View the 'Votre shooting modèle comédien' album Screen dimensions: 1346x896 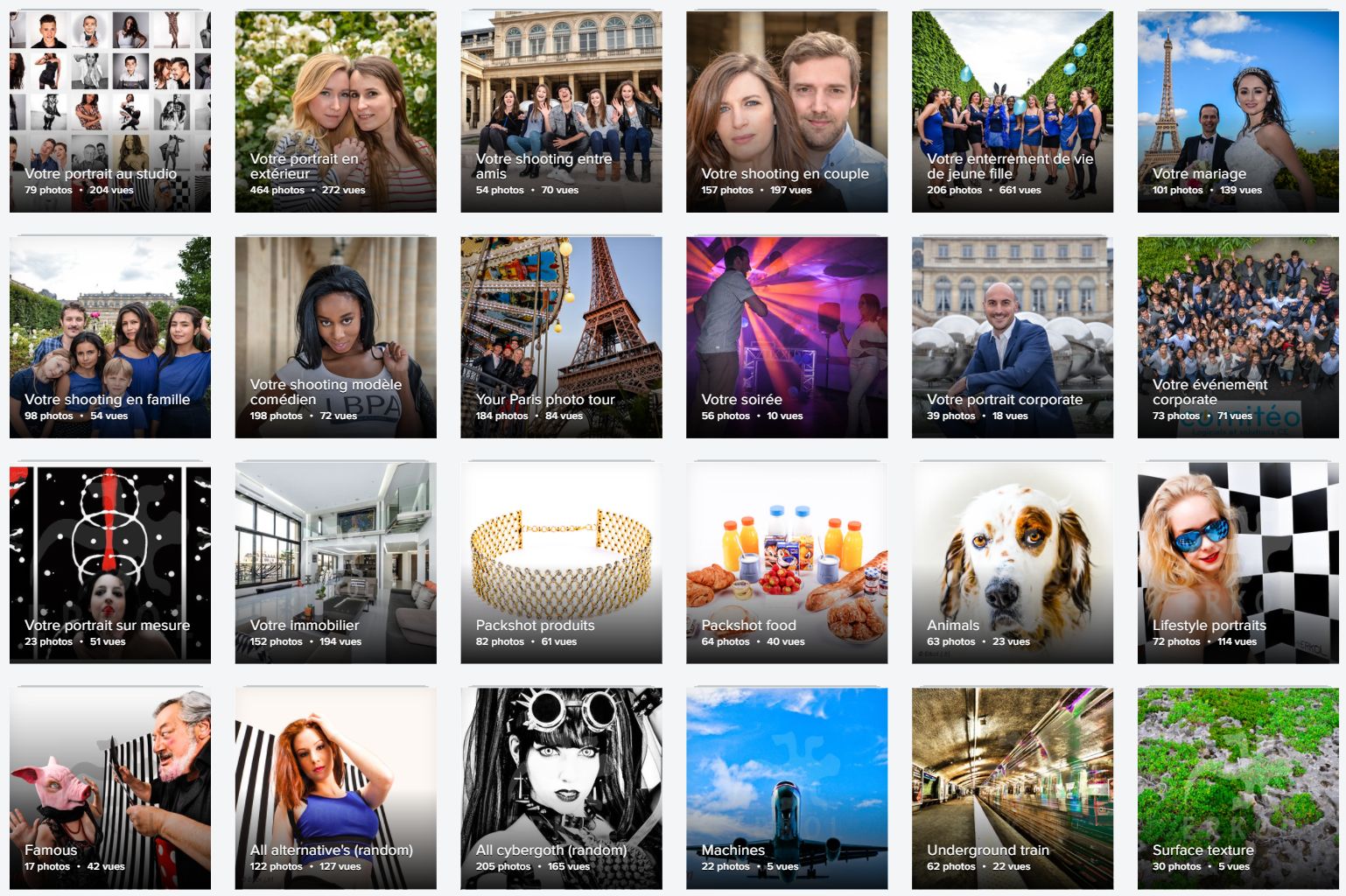coord(335,338)
